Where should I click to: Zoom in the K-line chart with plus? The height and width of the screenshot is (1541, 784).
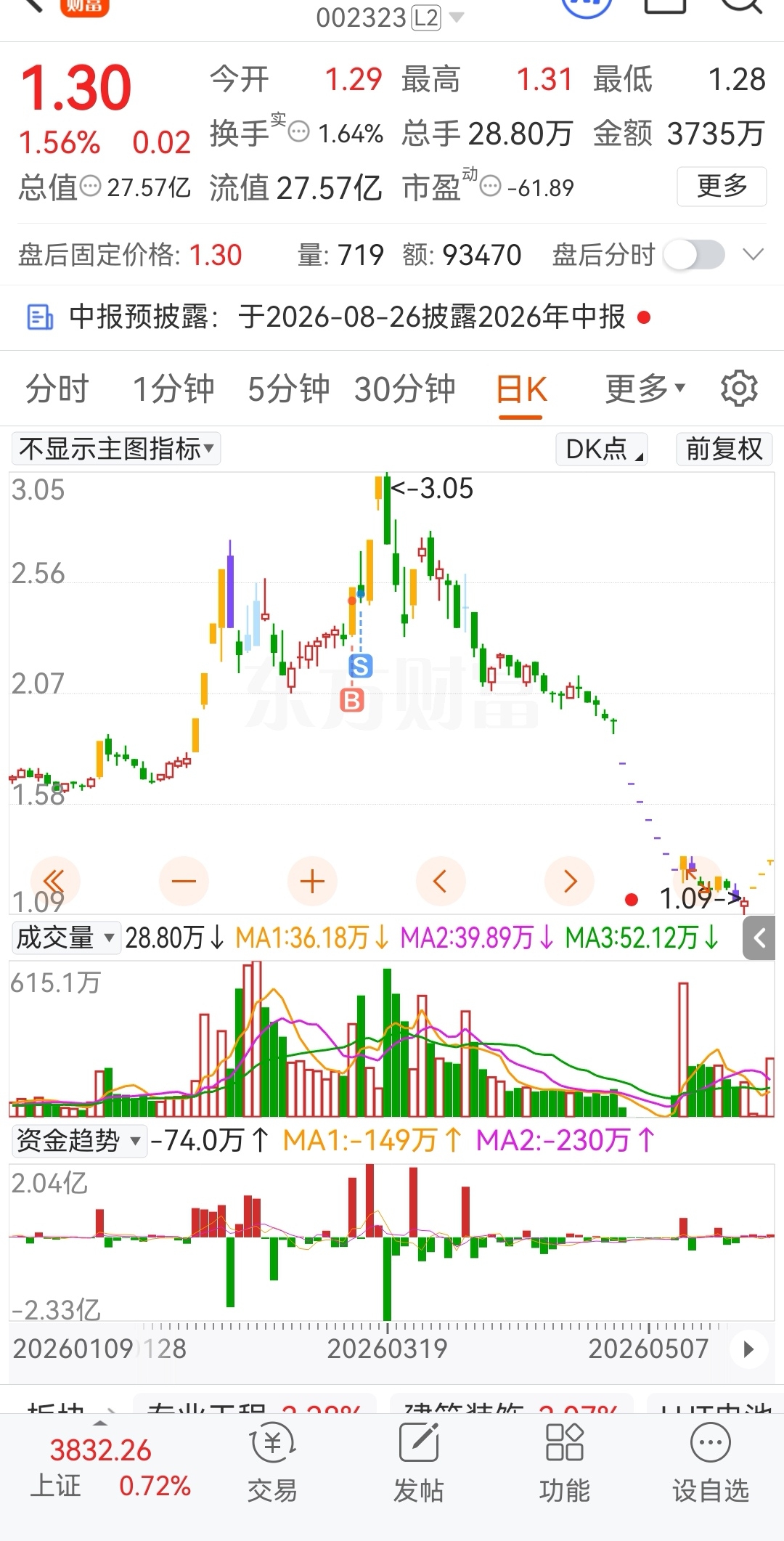pos(312,882)
